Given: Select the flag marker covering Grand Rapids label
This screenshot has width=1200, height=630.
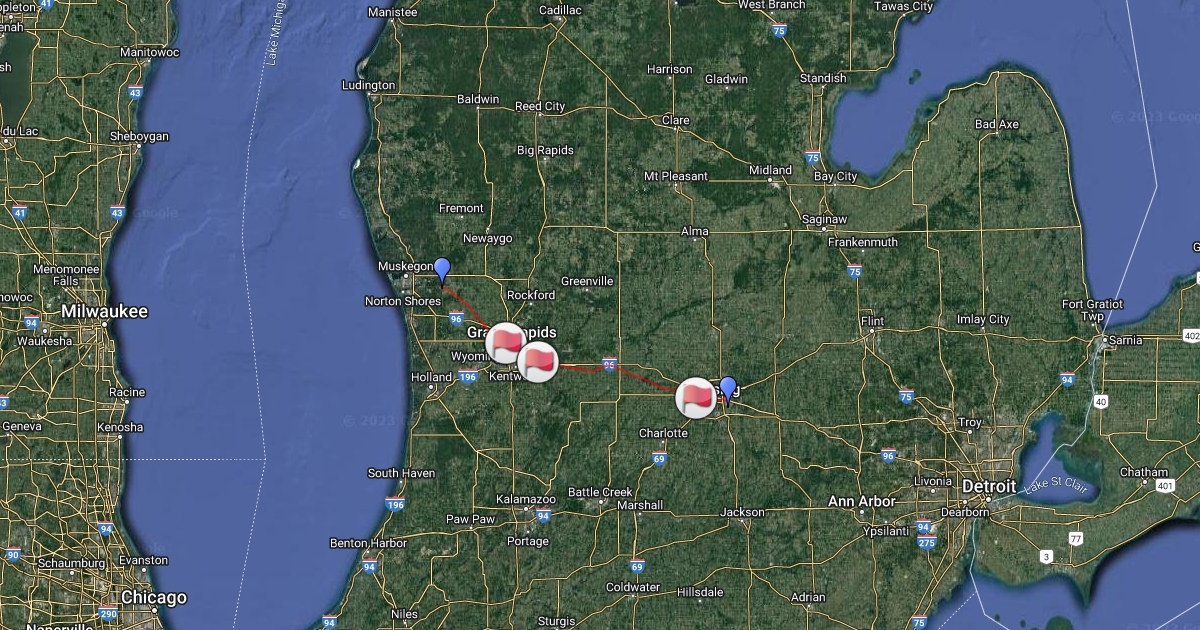Looking at the screenshot, I should [507, 343].
